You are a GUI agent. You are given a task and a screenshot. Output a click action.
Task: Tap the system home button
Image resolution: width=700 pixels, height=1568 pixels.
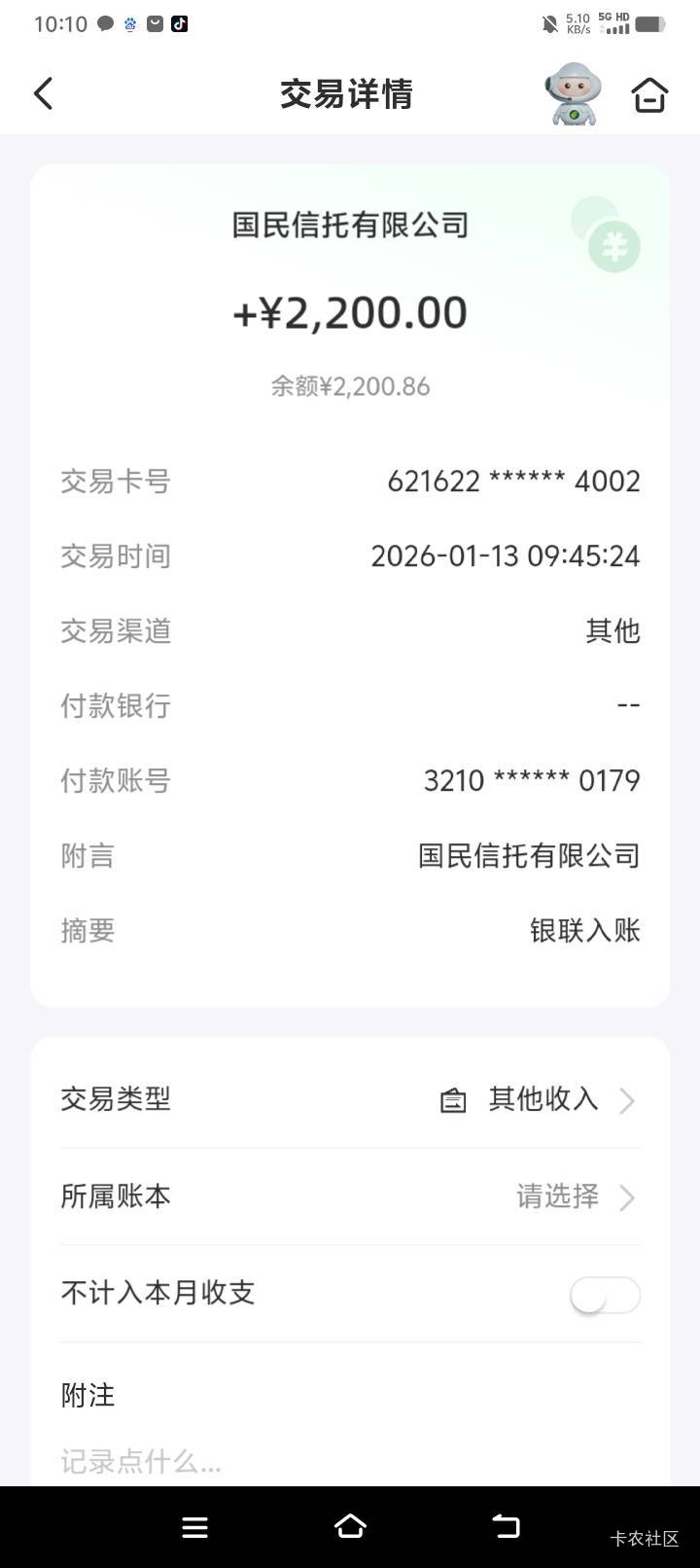pyautogui.click(x=350, y=1526)
